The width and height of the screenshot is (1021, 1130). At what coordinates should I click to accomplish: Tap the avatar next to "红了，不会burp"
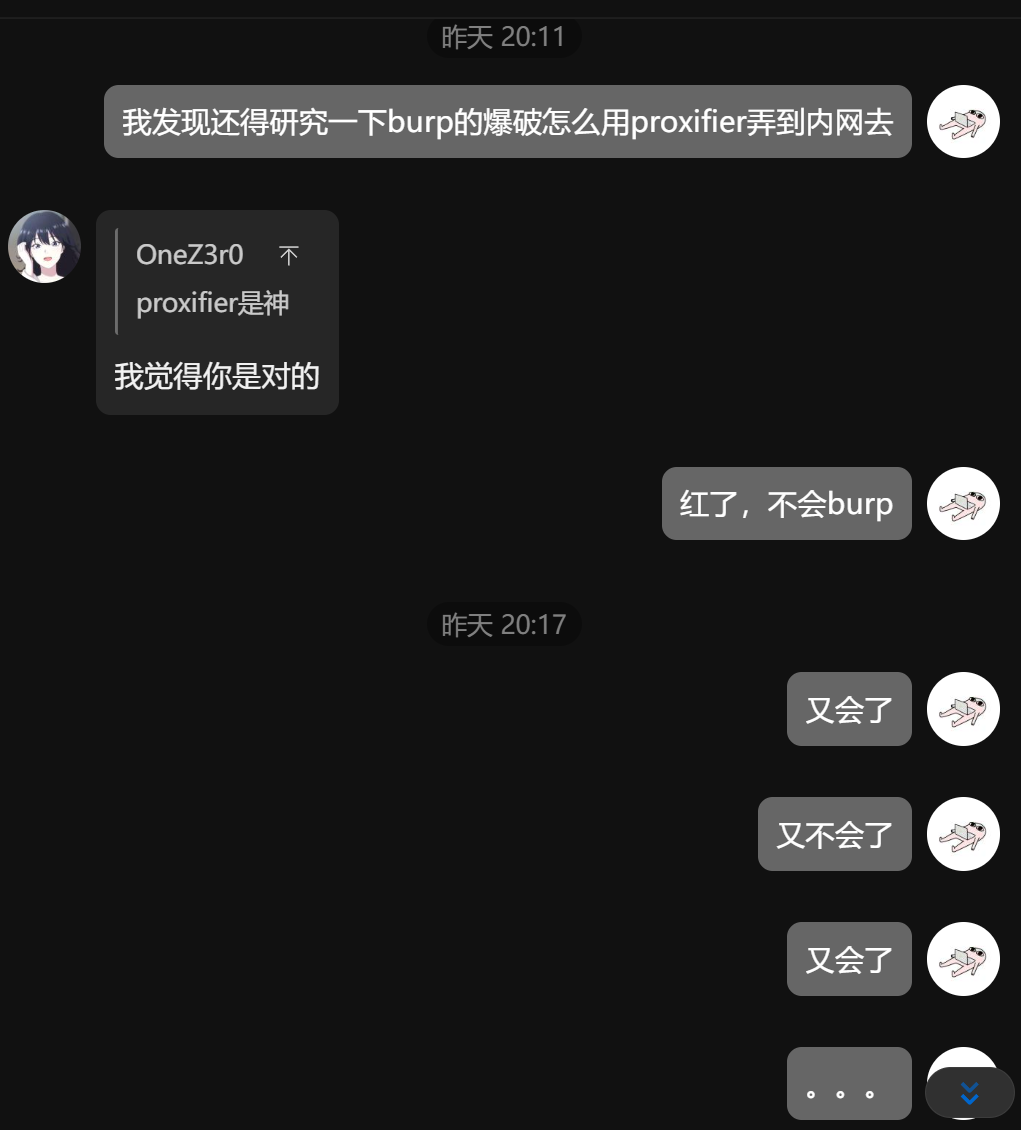click(963, 504)
